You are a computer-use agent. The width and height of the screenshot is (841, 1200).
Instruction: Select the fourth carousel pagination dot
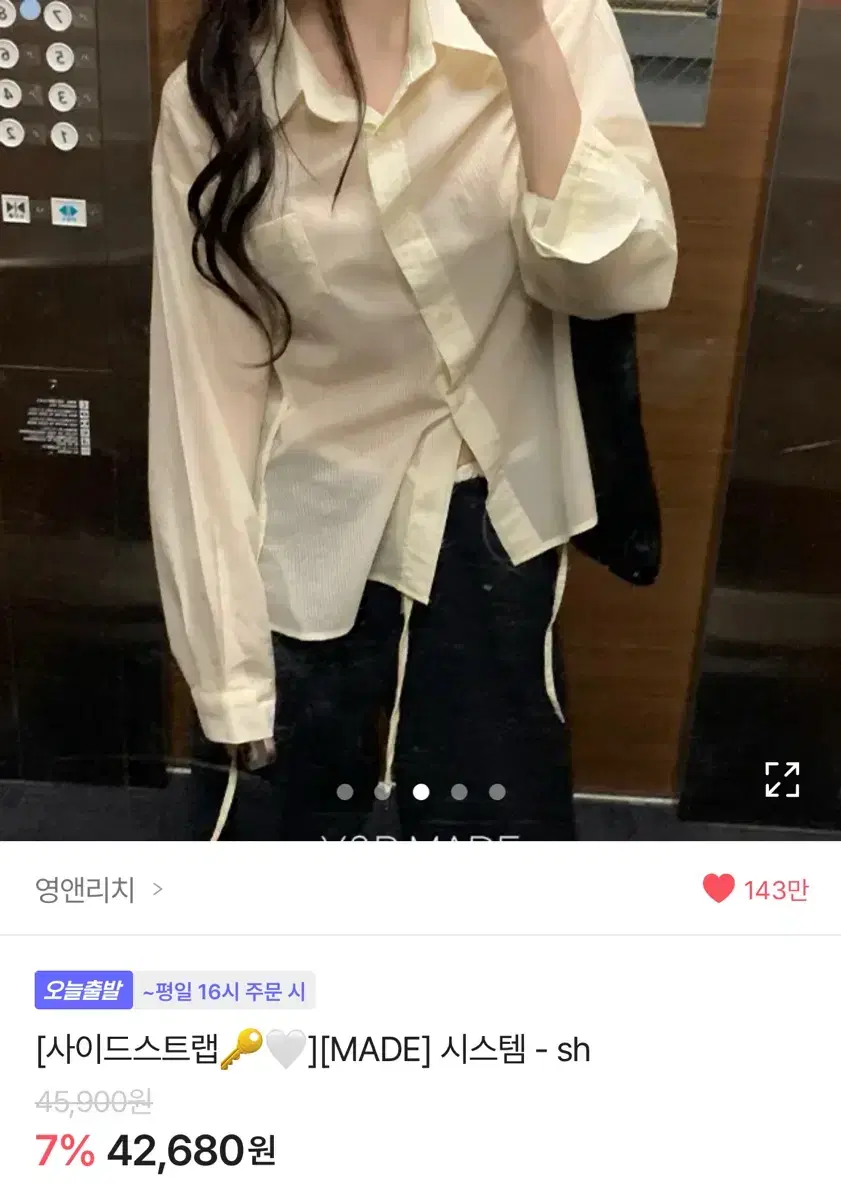(x=460, y=791)
